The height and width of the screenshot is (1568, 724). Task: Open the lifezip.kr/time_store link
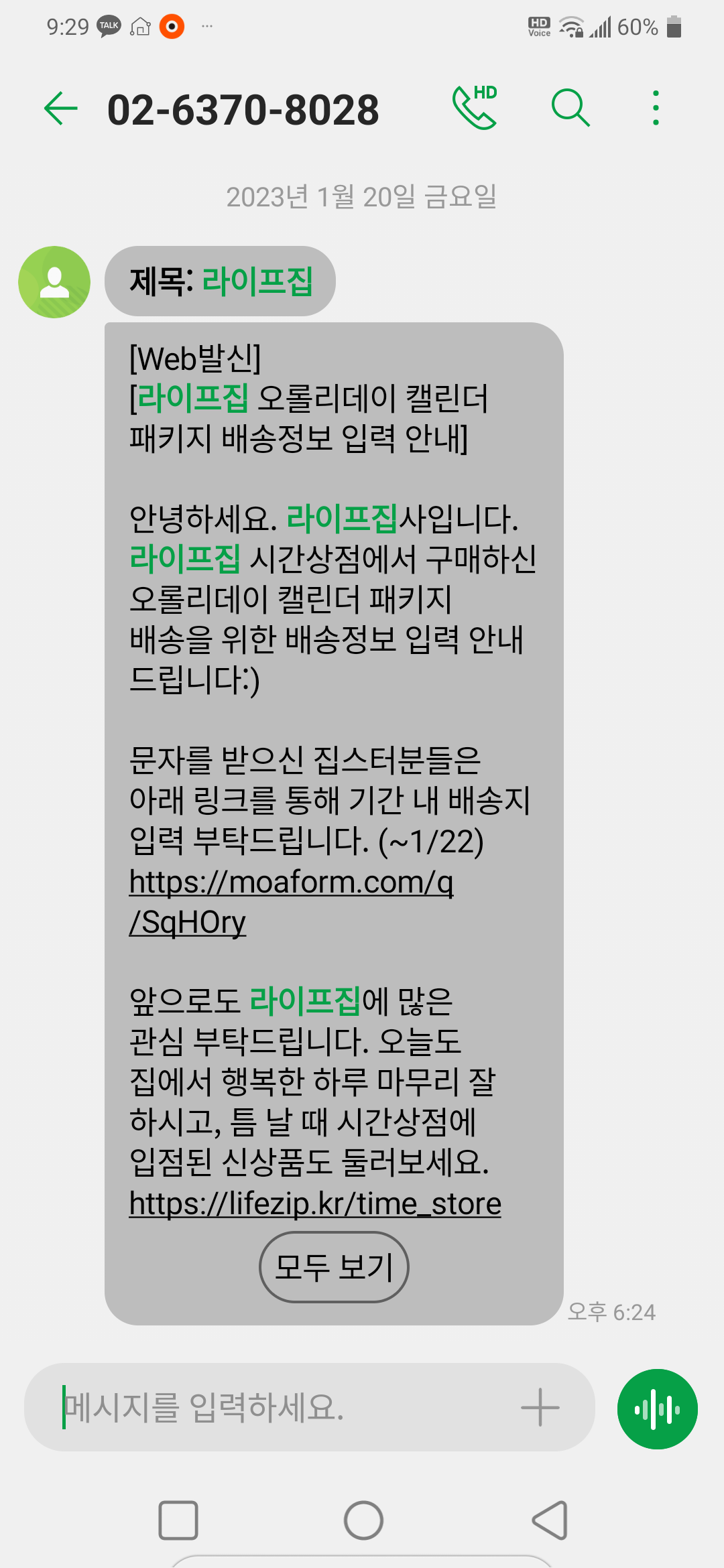(x=315, y=1204)
